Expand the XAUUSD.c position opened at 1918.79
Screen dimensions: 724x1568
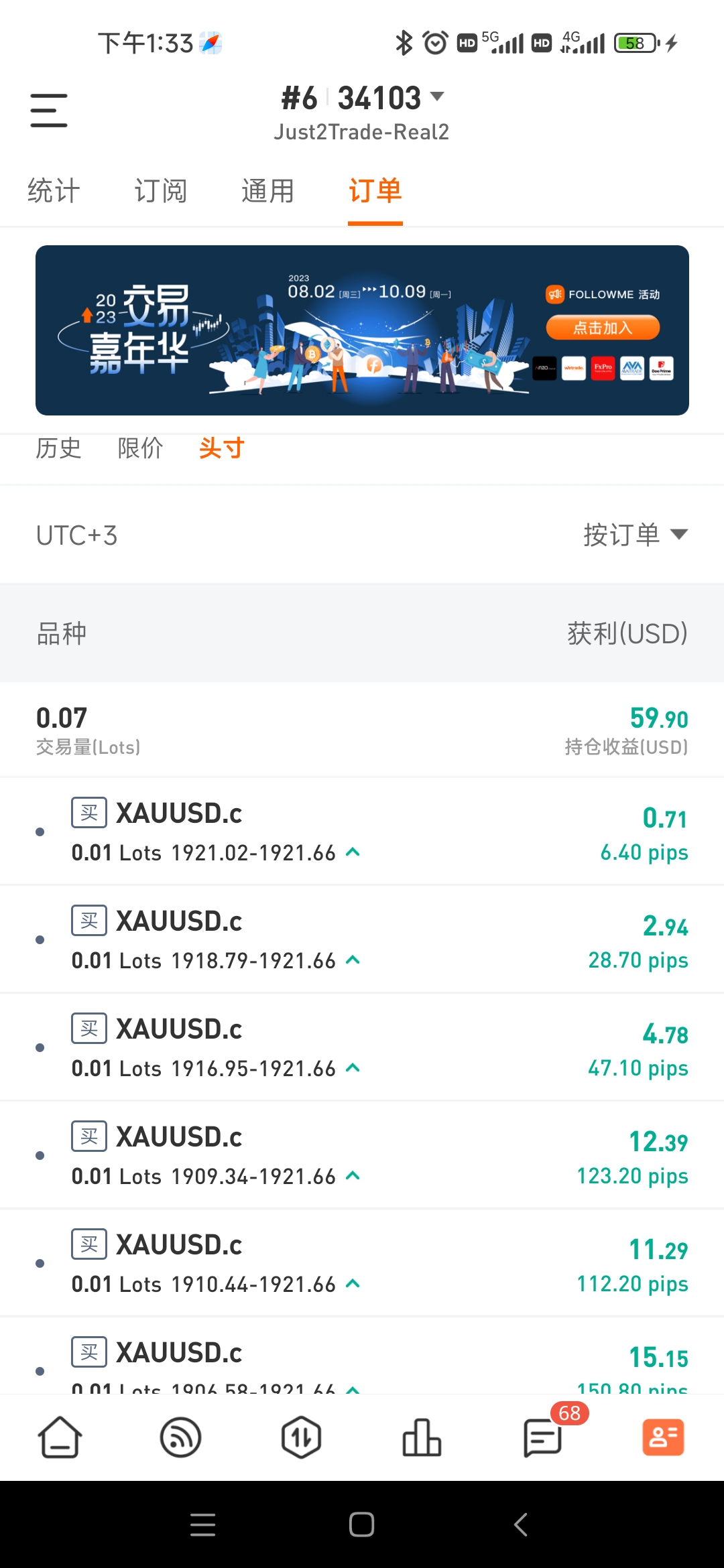tap(353, 960)
